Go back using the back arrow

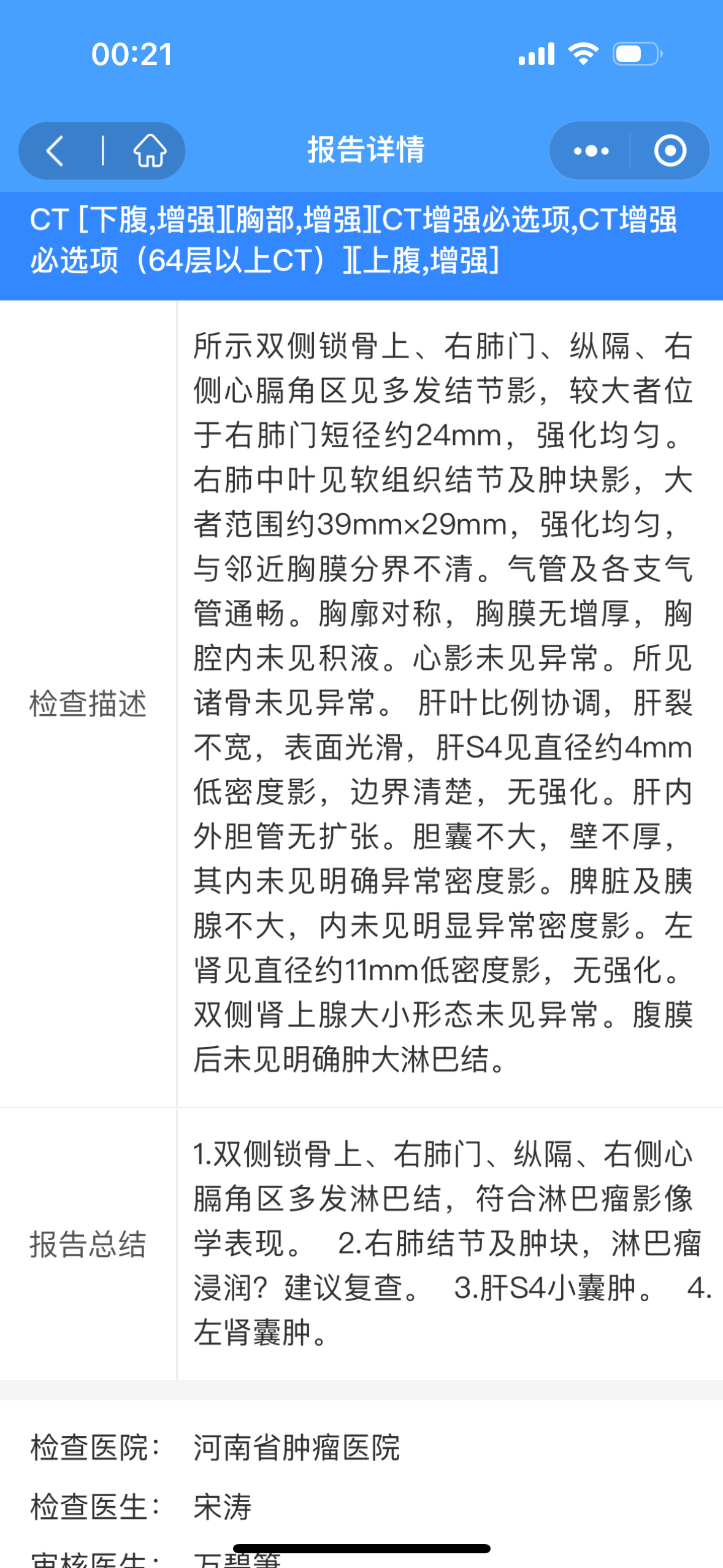(55, 151)
